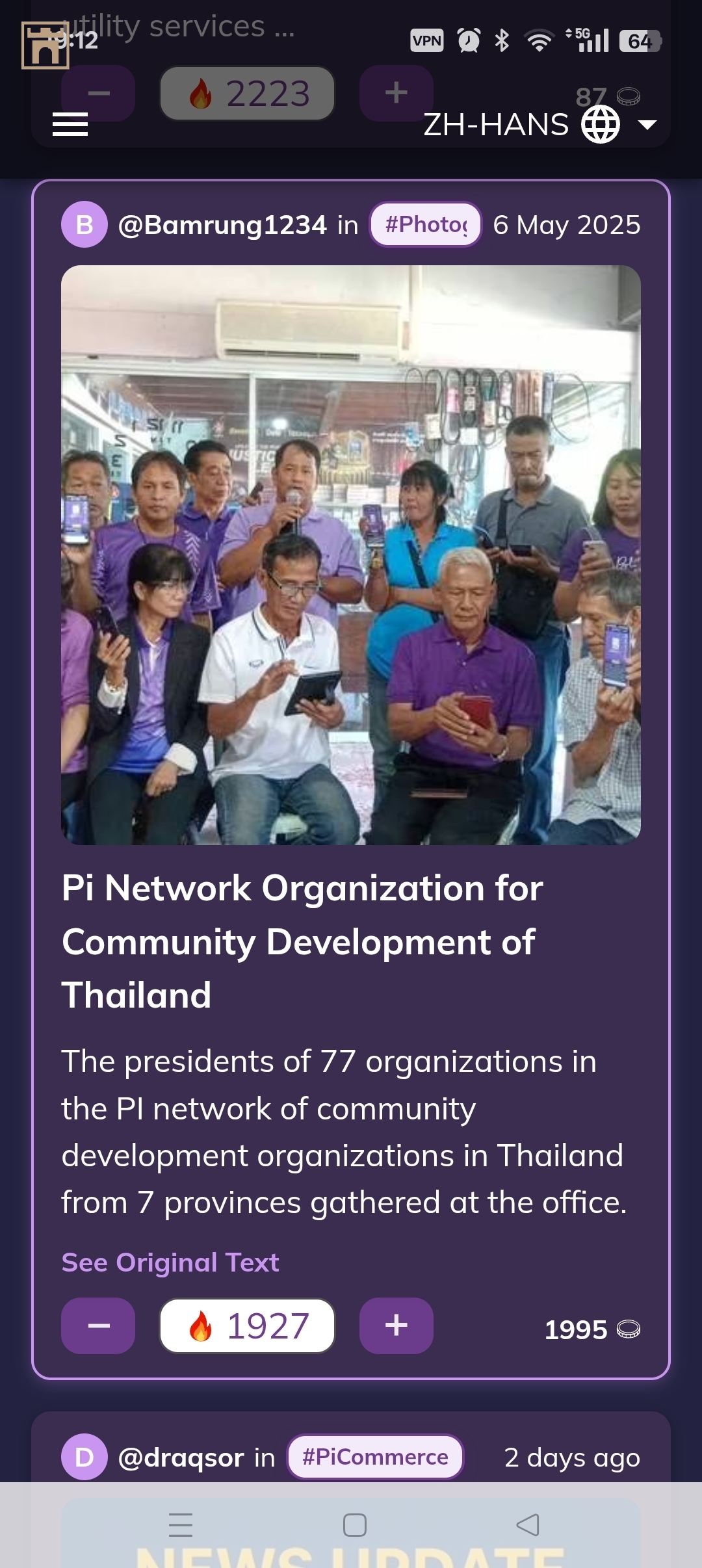702x1568 pixels.
Task: Open the hamburger menu
Action: tap(70, 124)
